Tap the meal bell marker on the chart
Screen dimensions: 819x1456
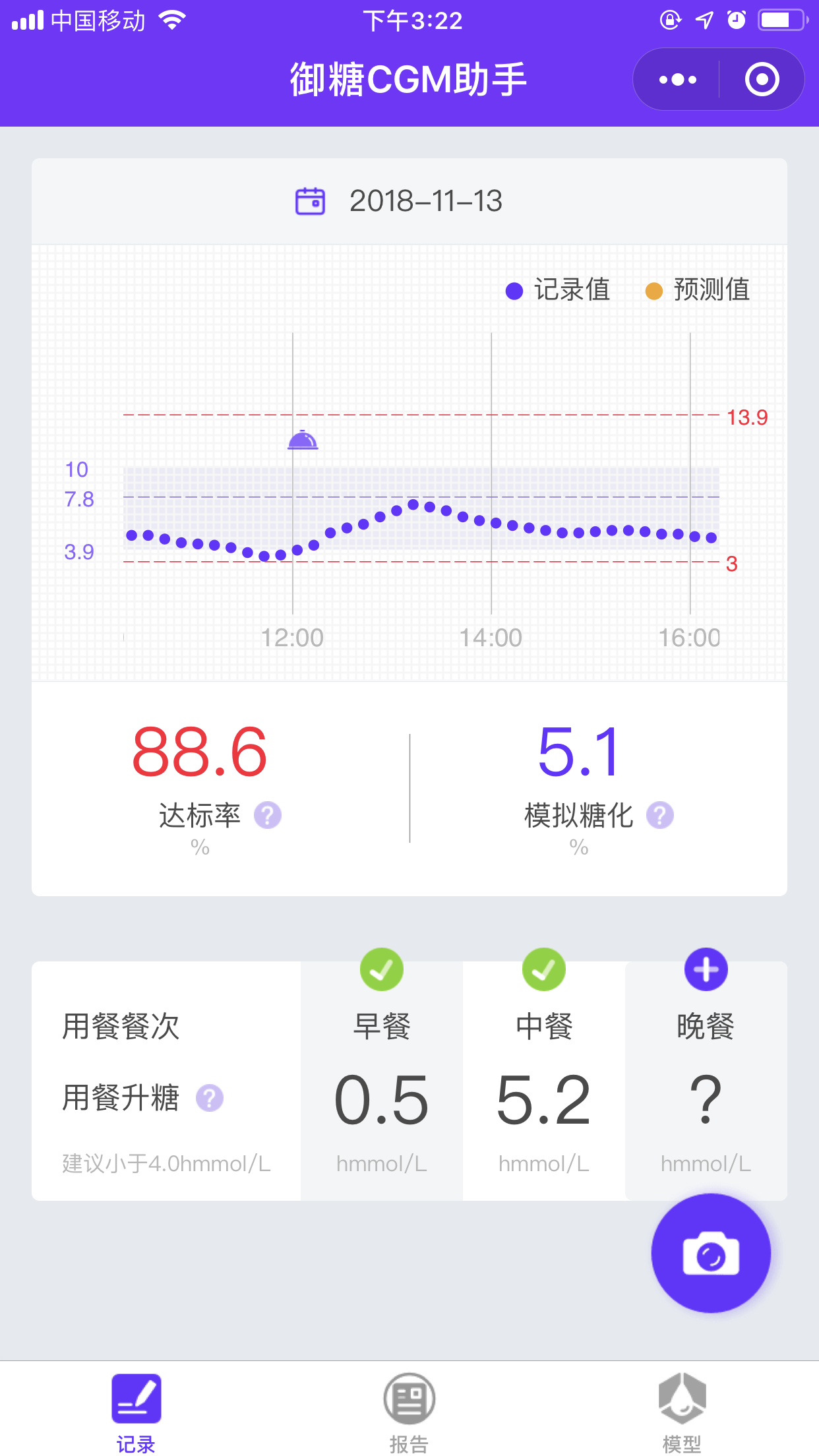pos(303,440)
